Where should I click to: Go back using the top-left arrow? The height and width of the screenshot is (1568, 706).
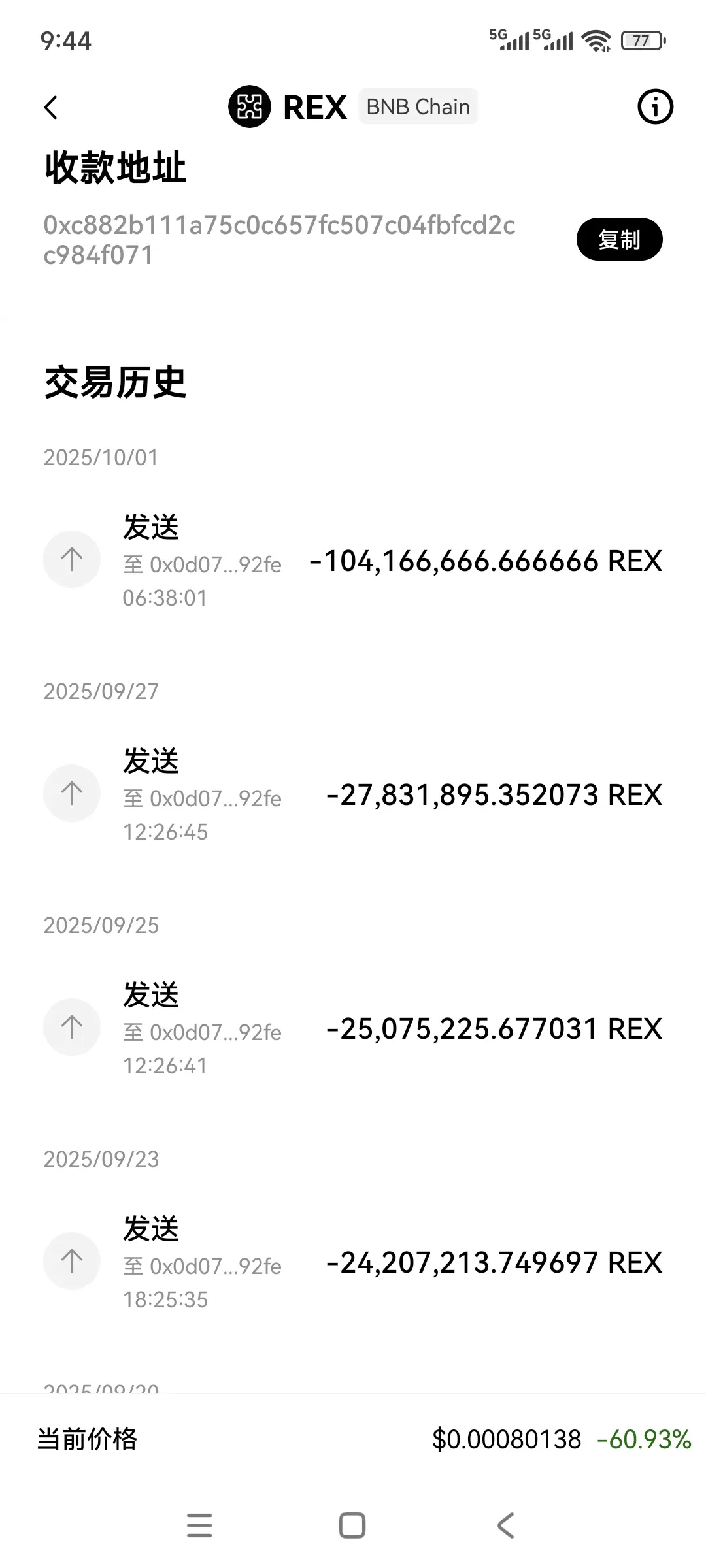point(51,108)
